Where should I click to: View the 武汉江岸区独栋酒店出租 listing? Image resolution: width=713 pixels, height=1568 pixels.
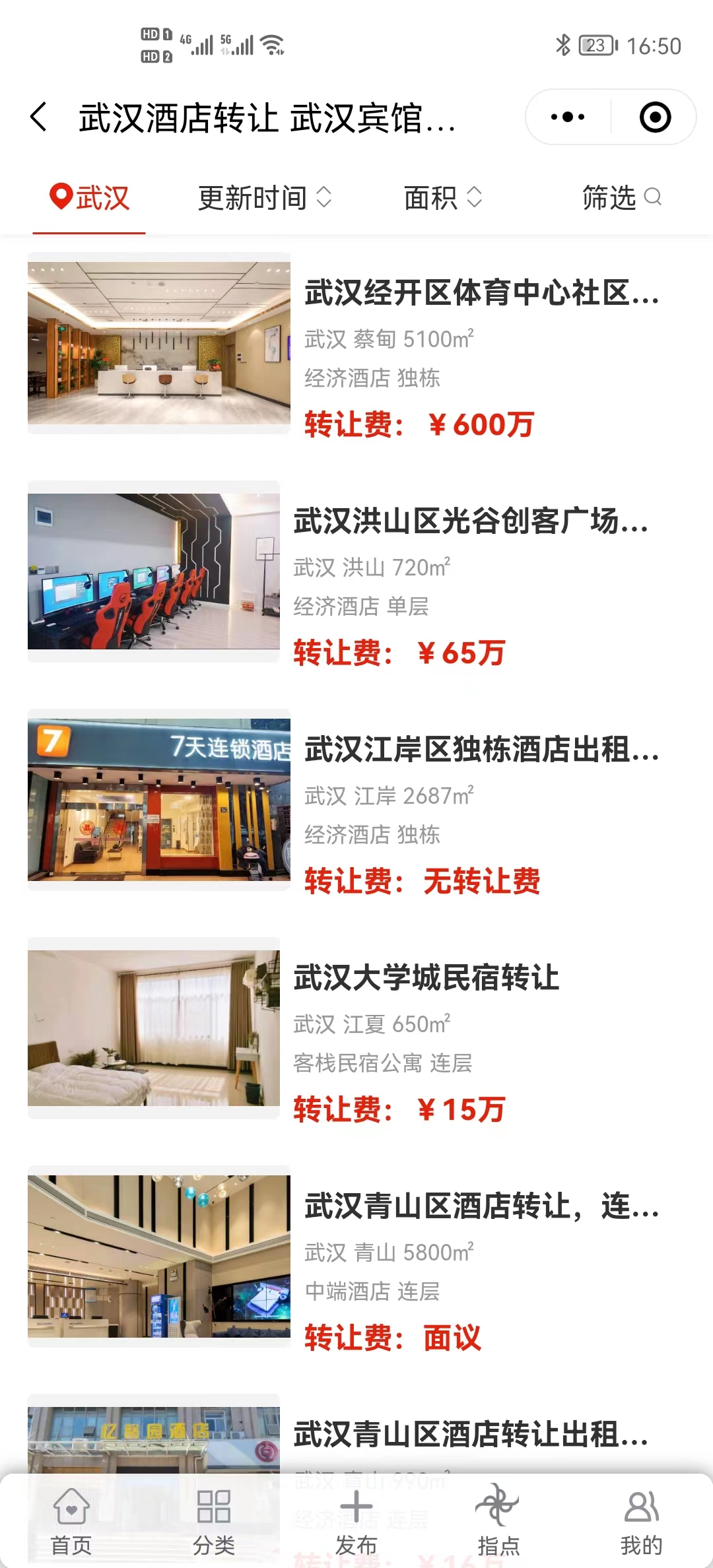481,750
